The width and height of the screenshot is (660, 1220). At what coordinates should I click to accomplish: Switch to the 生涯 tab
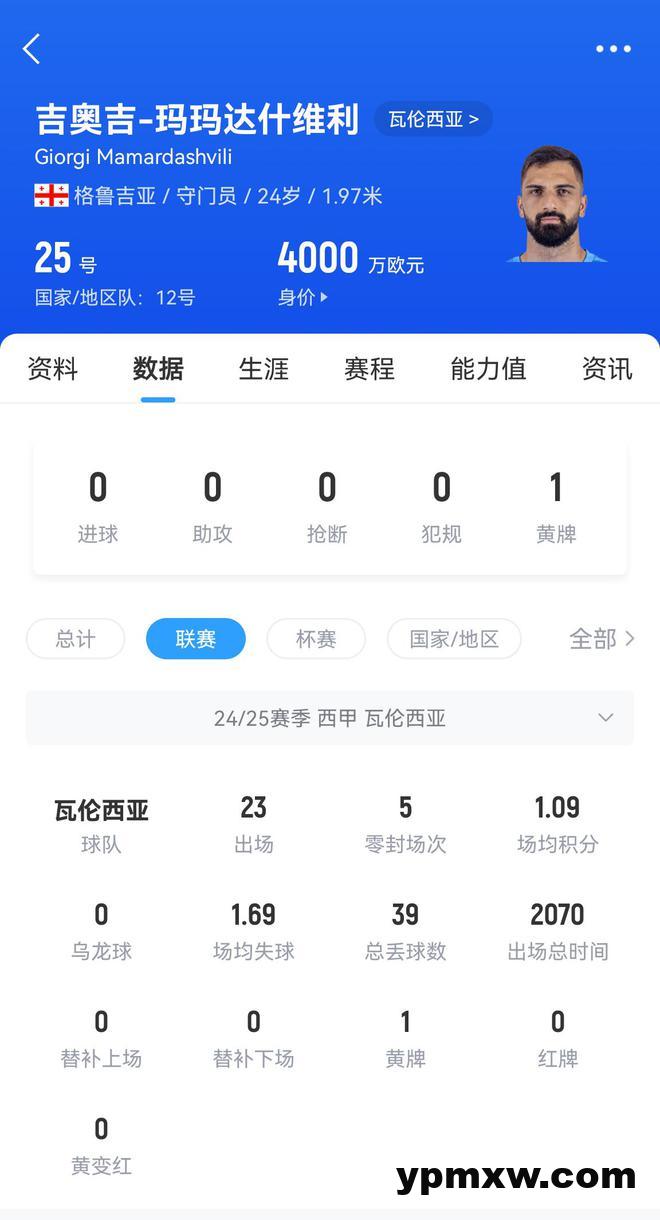(264, 369)
